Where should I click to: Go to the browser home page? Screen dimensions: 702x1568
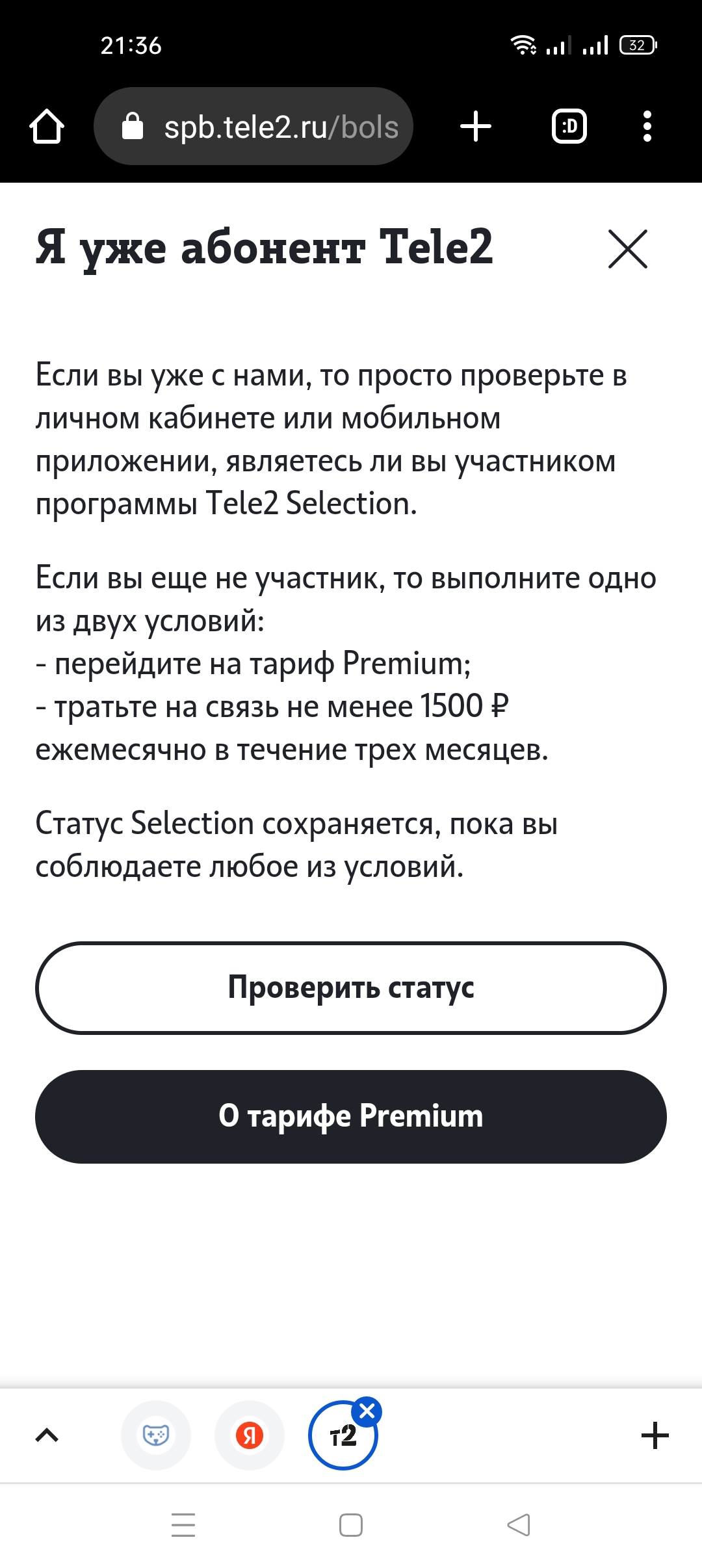[x=47, y=126]
